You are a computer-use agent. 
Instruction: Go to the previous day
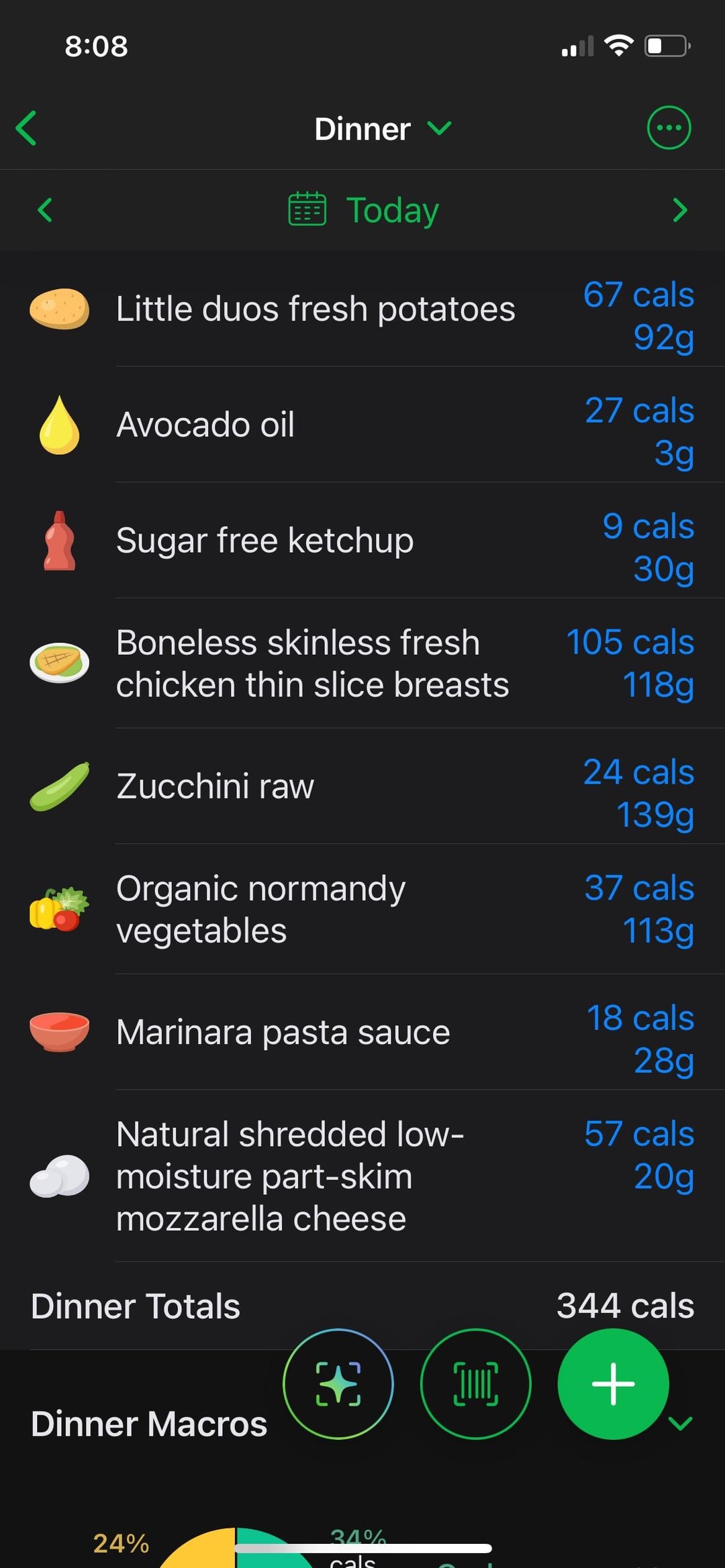[45, 210]
